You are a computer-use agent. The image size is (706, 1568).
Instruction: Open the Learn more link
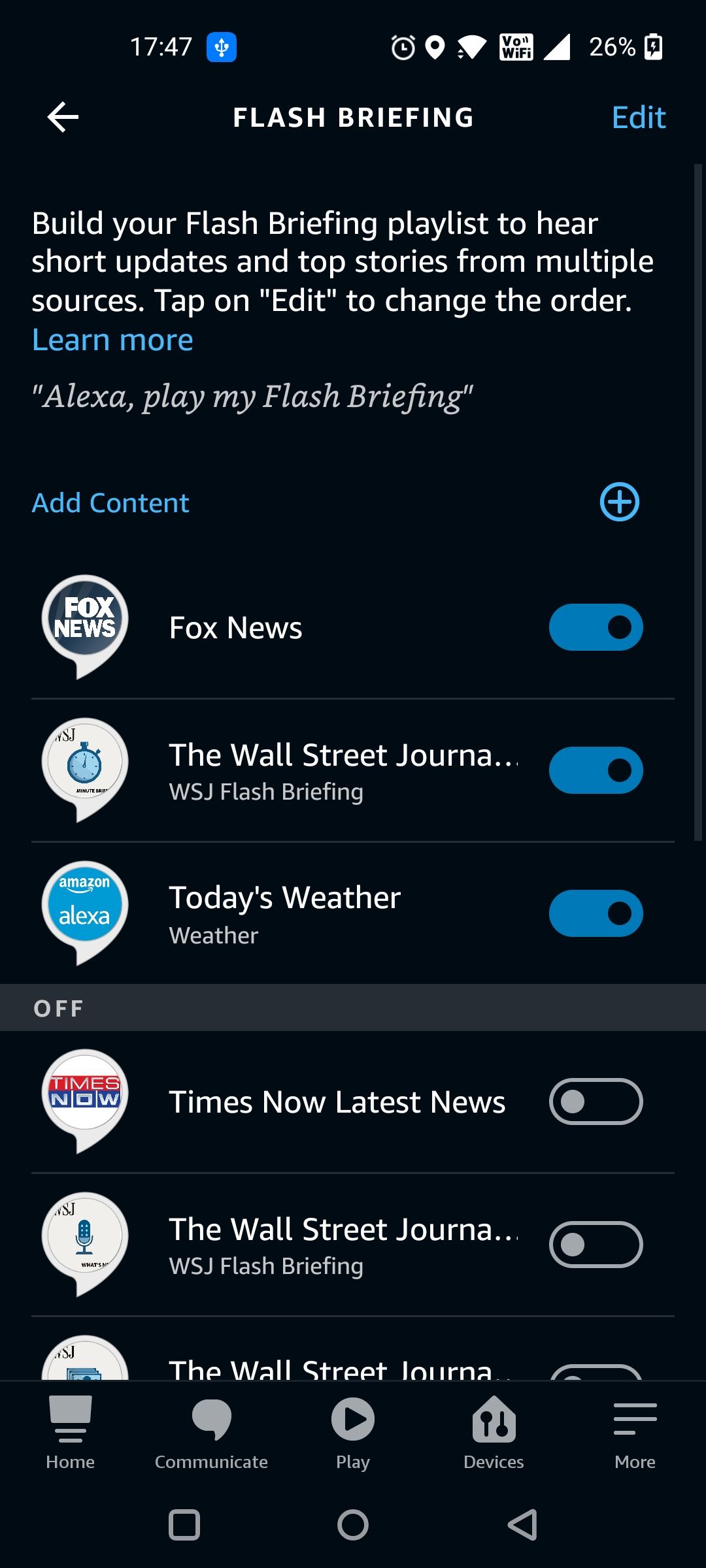(112, 340)
